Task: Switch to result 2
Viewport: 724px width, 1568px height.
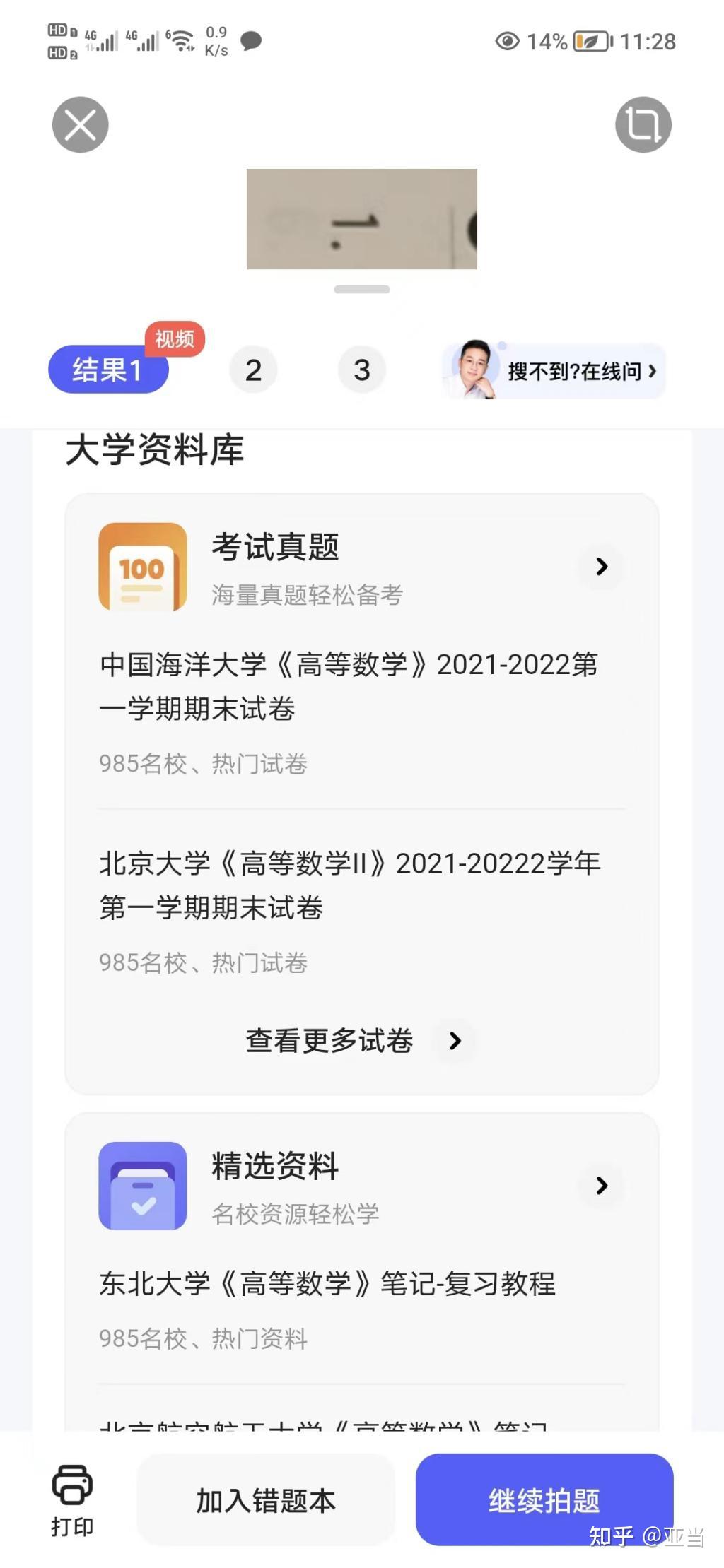Action: point(253,370)
